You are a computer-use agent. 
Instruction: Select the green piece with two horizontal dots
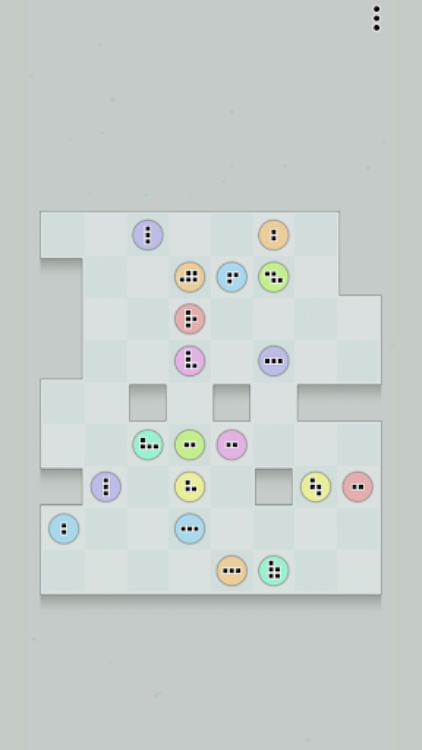pos(190,445)
